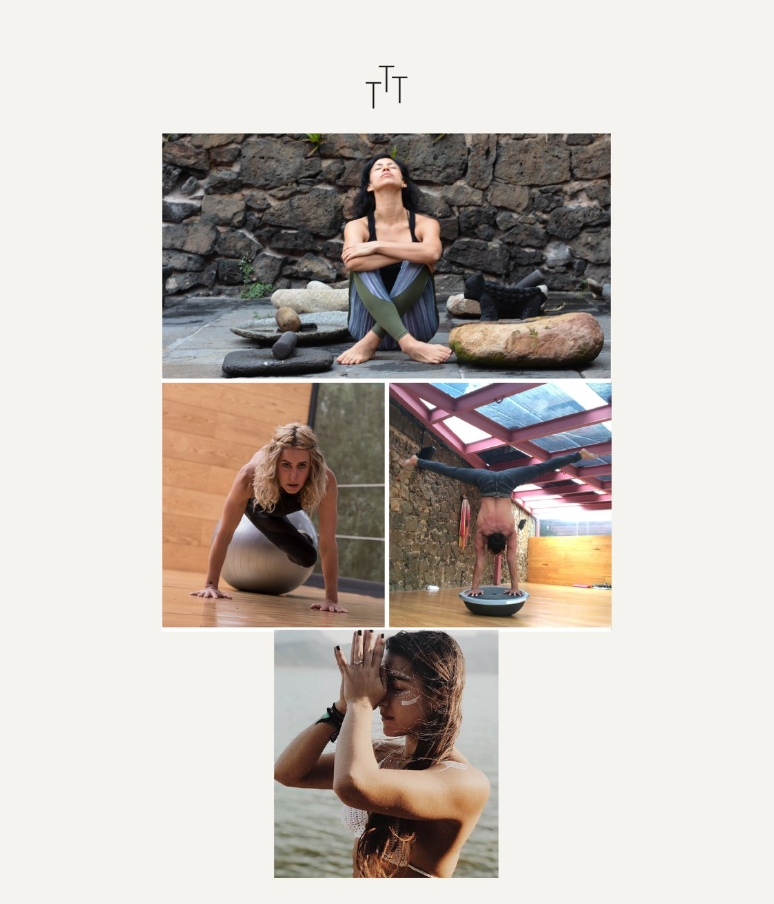
Task: Open the photo of woman with hands at face
Action: point(386,753)
